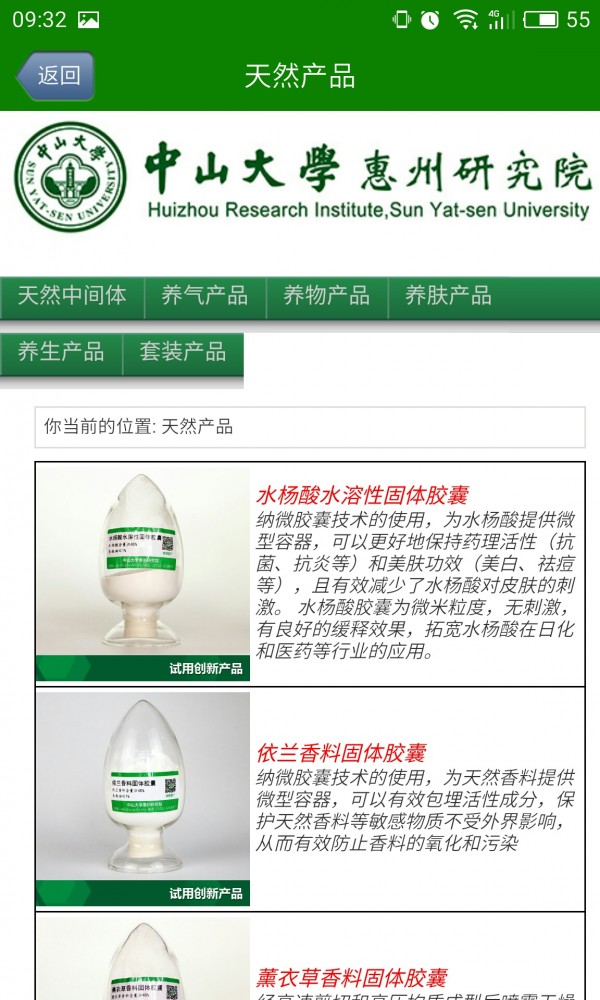Tap the 返回 back button
Screen dimensions: 600x1000
point(56,76)
